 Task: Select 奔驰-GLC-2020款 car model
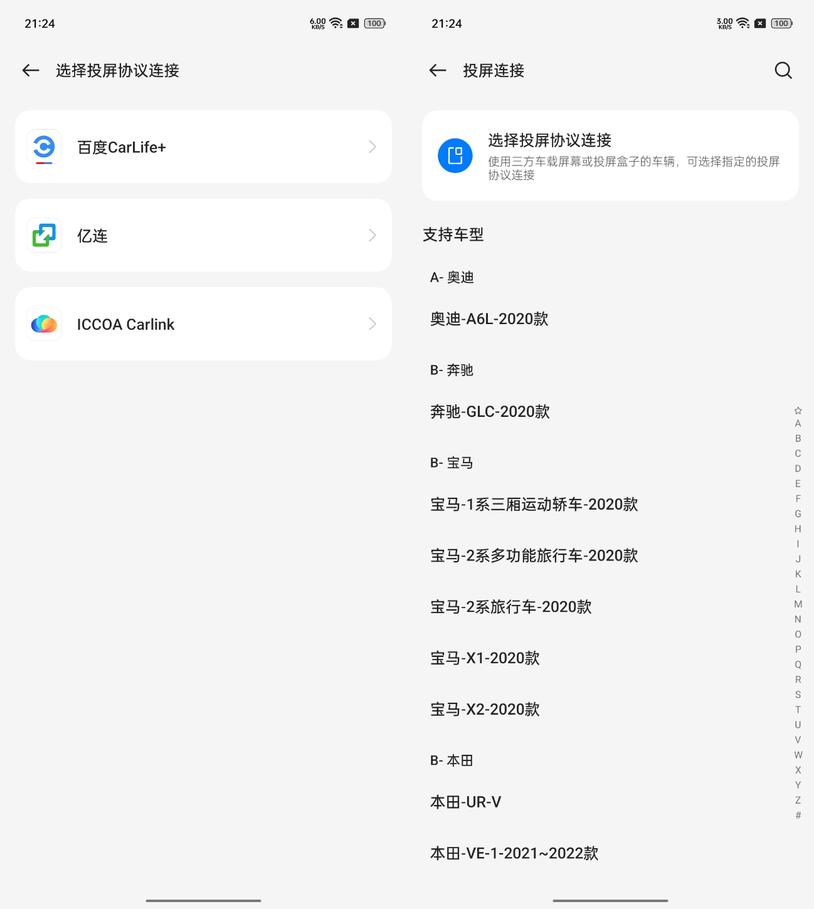point(490,410)
